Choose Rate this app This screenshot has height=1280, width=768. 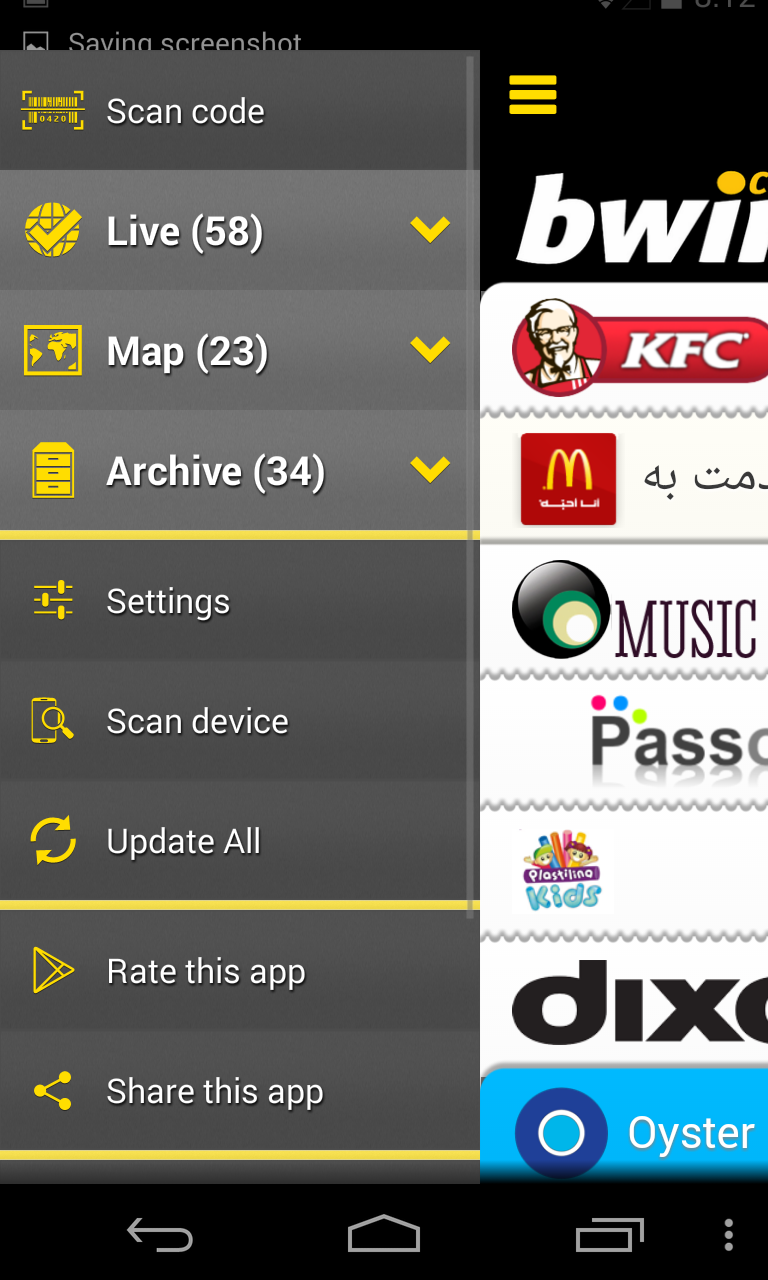pos(205,971)
